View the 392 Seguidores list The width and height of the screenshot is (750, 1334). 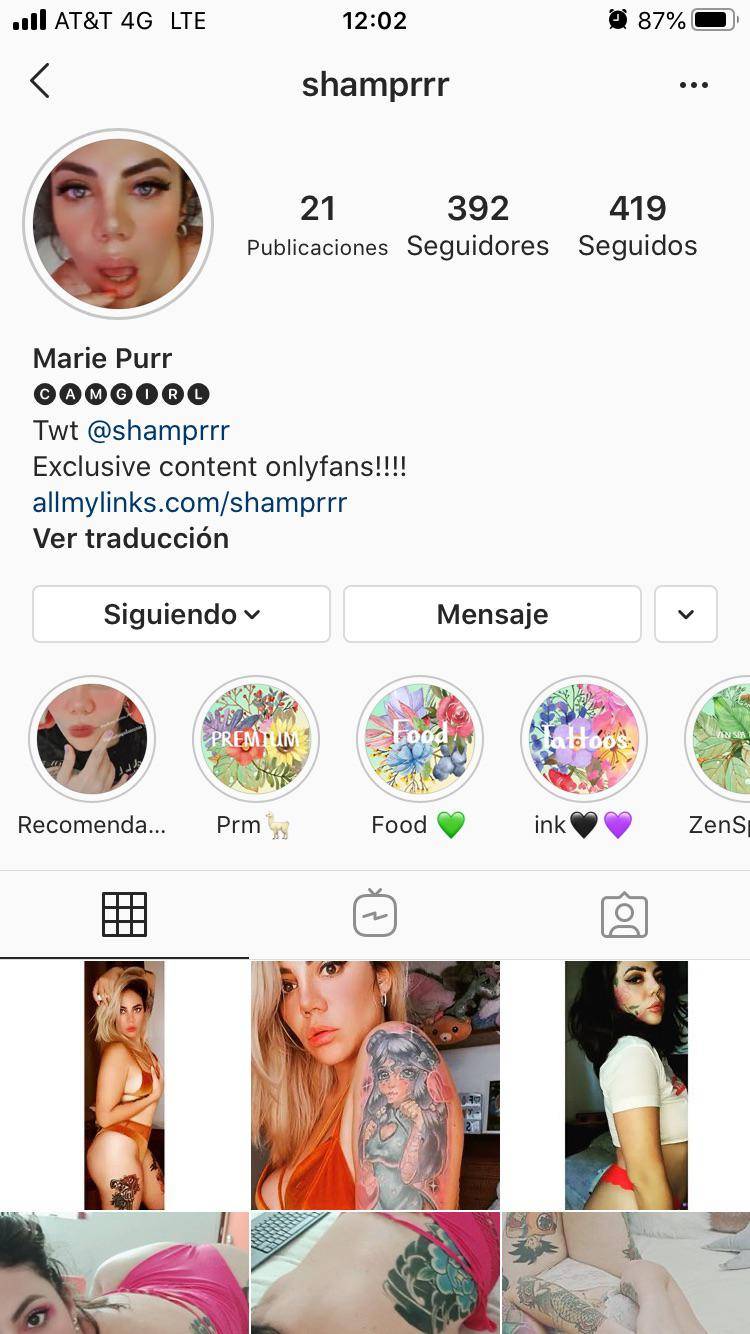coord(477,225)
